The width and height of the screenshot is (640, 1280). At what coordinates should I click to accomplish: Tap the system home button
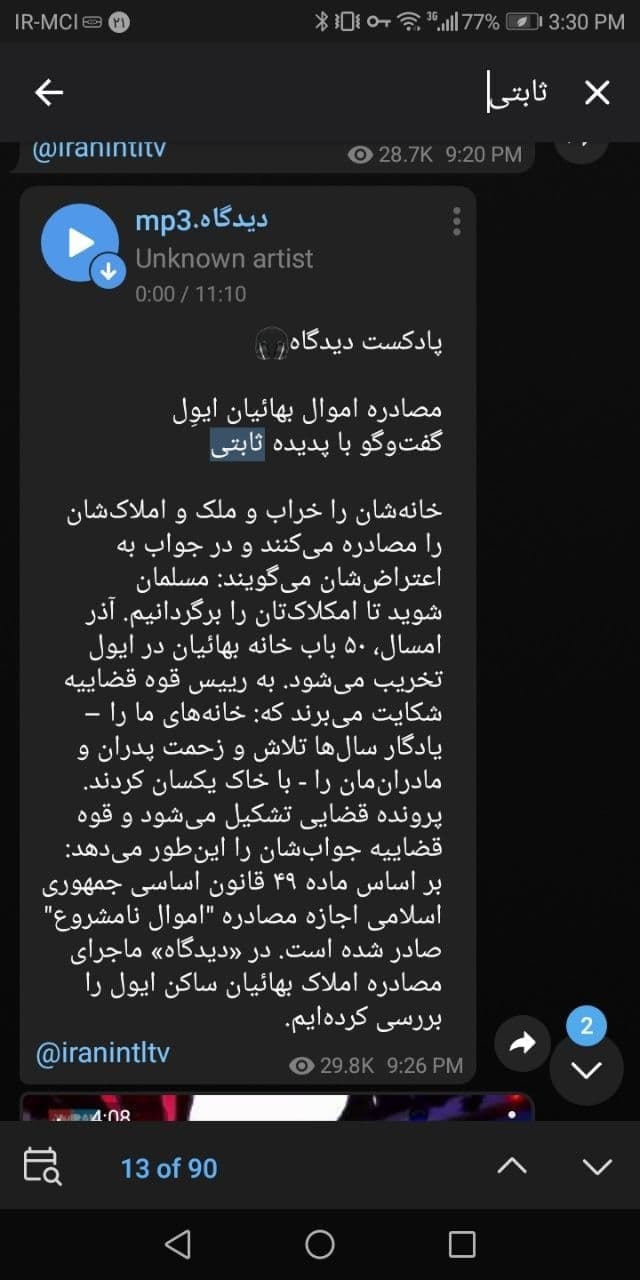click(320, 1244)
